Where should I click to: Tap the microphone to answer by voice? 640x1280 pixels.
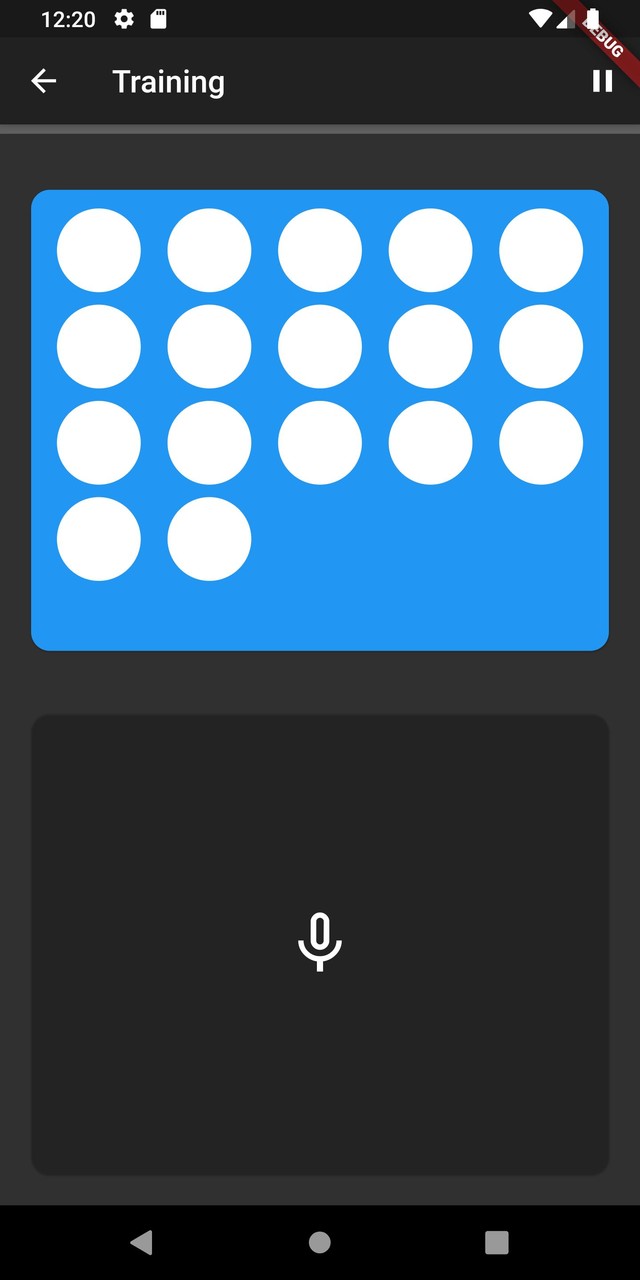click(x=320, y=942)
